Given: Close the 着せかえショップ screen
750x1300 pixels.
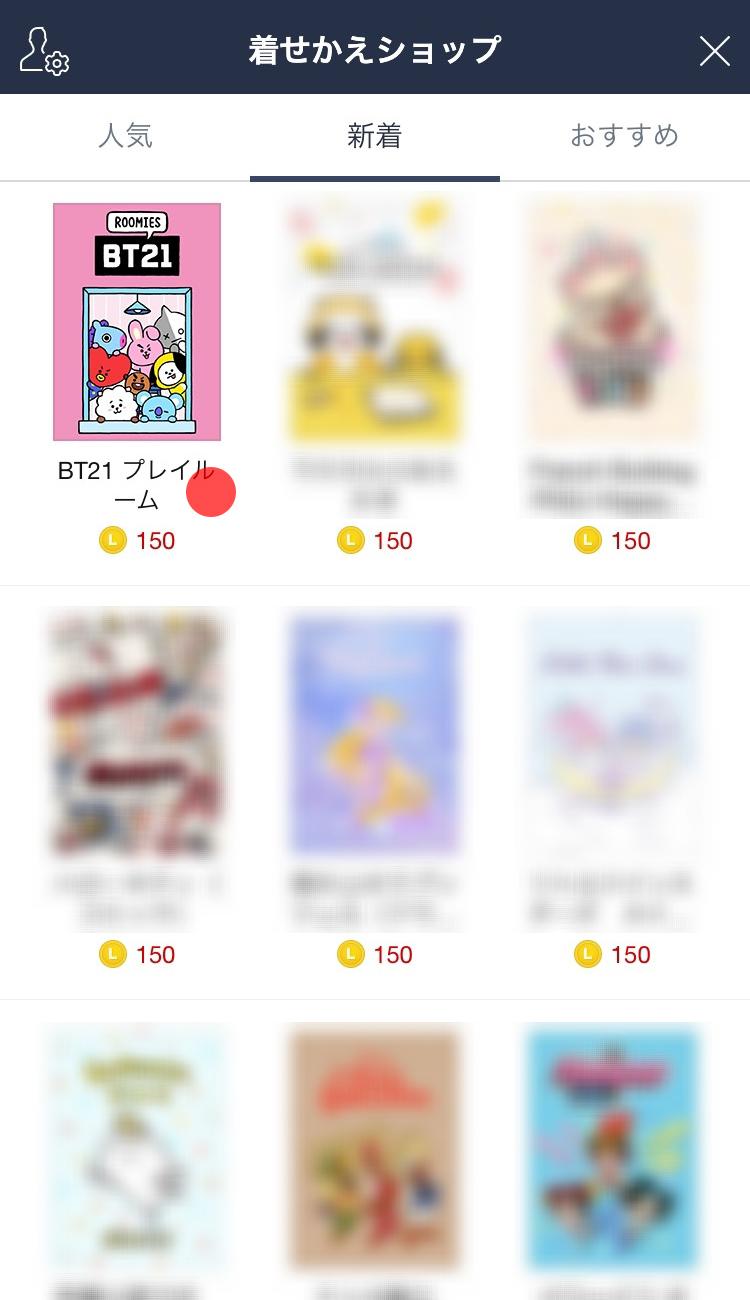Looking at the screenshot, I should tap(714, 50).
